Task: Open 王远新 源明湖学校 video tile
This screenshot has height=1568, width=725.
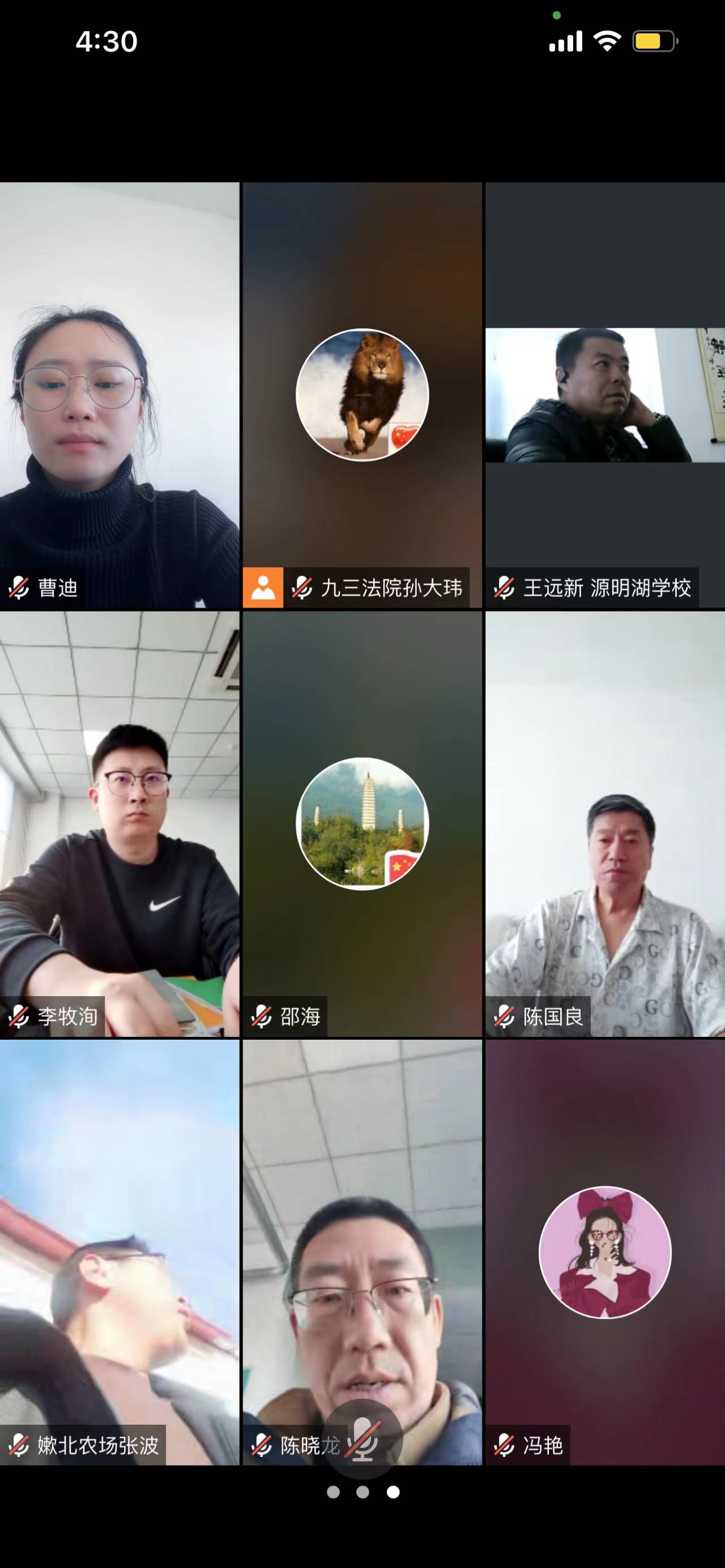Action: pos(604,396)
